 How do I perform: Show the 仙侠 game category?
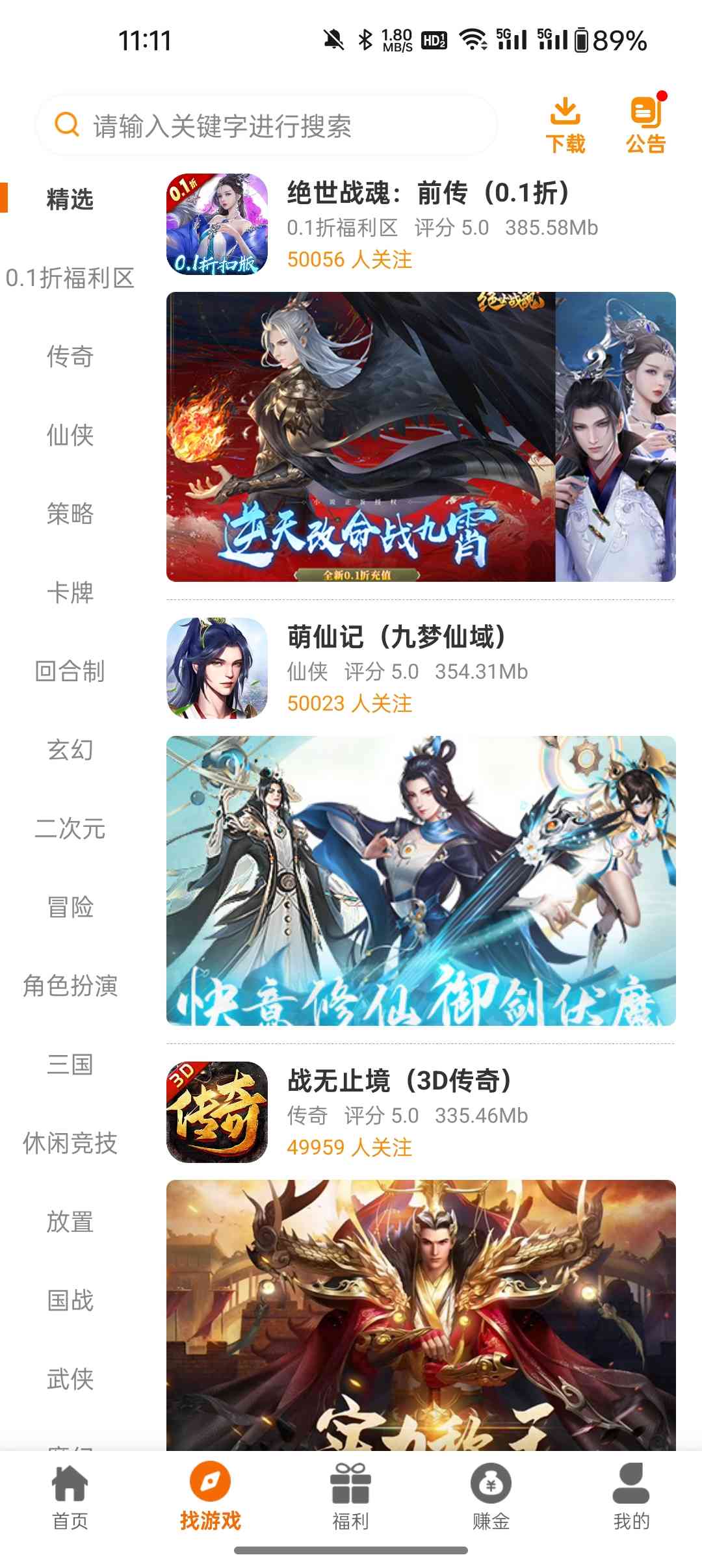pyautogui.click(x=70, y=436)
